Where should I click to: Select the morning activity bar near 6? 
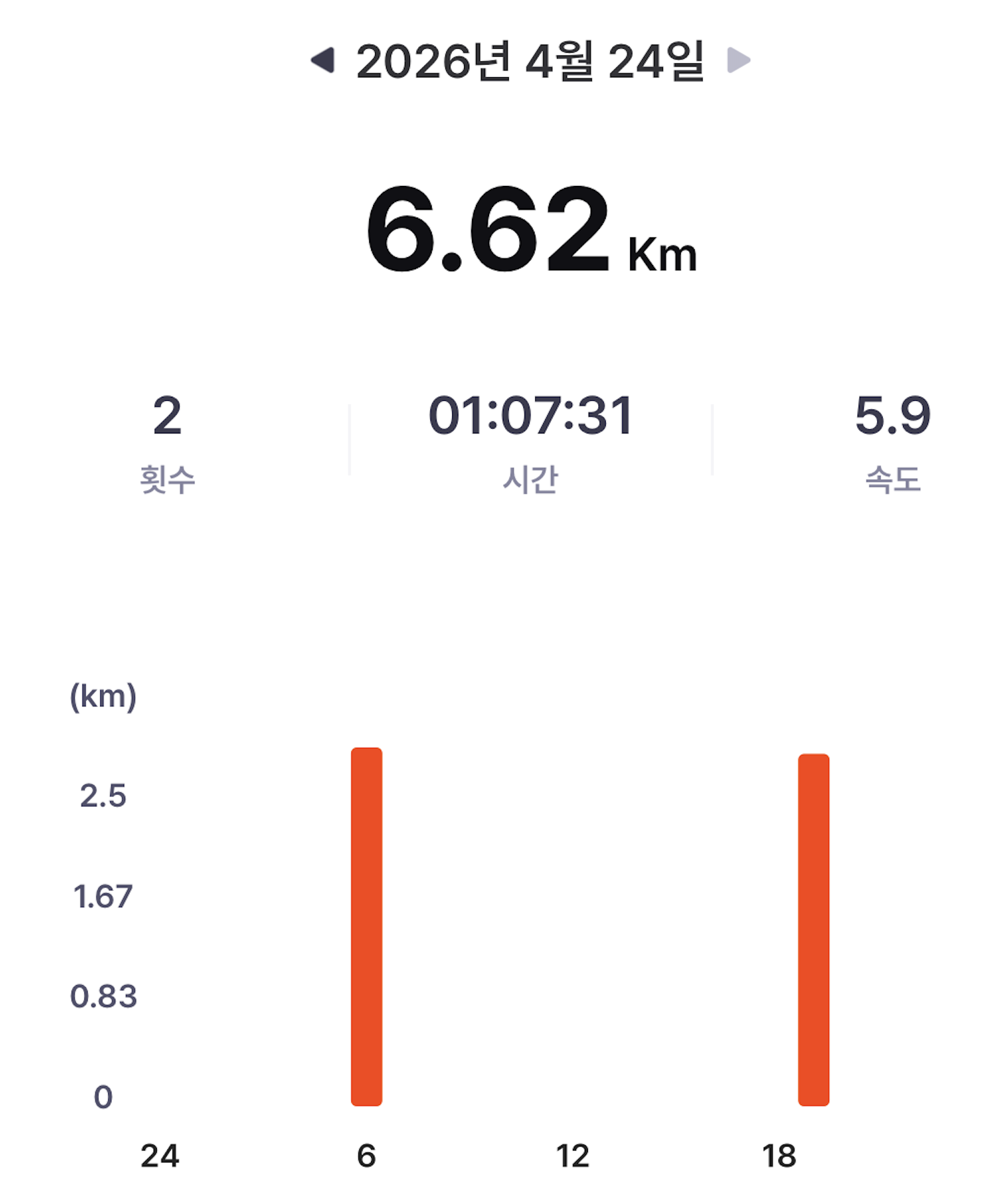[366, 926]
